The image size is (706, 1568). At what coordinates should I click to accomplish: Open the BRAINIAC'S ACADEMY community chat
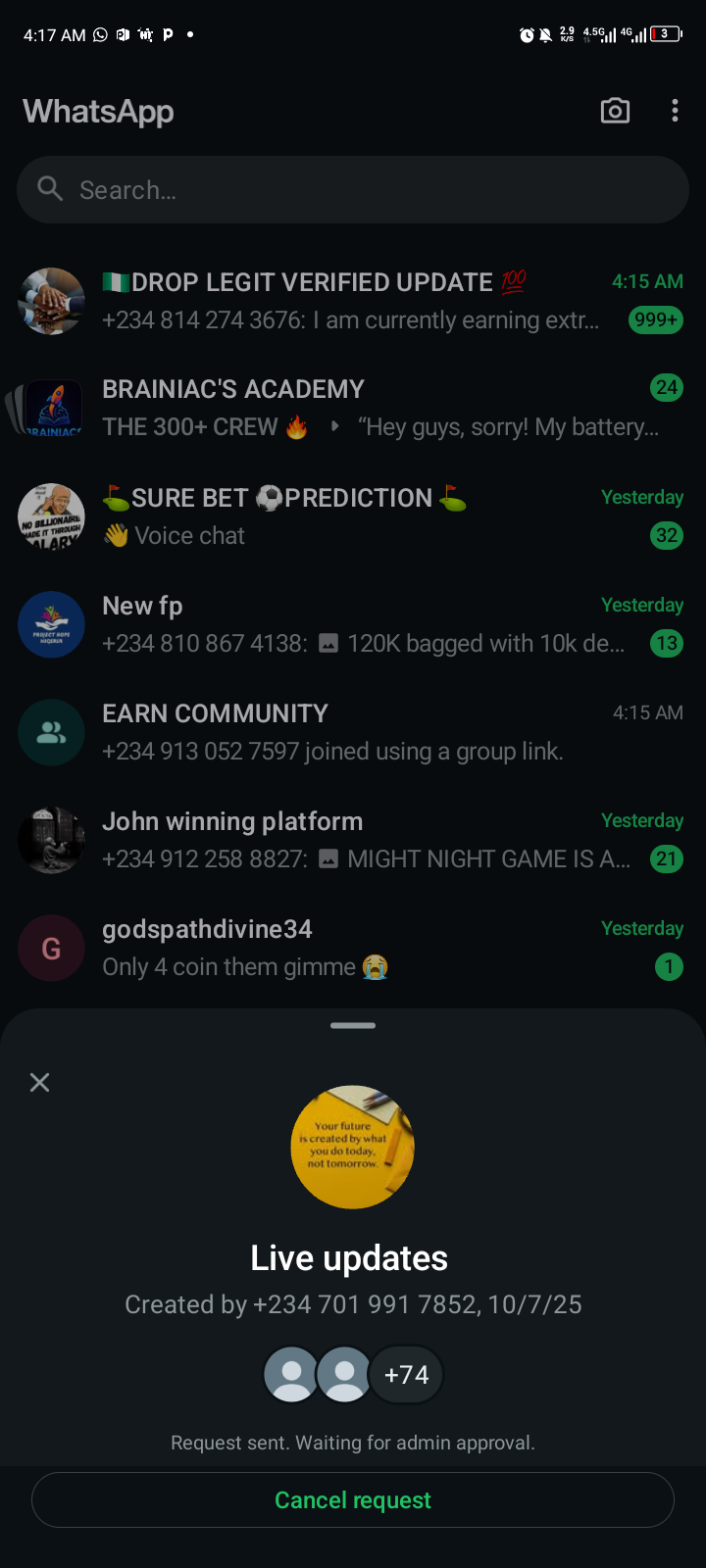353,408
